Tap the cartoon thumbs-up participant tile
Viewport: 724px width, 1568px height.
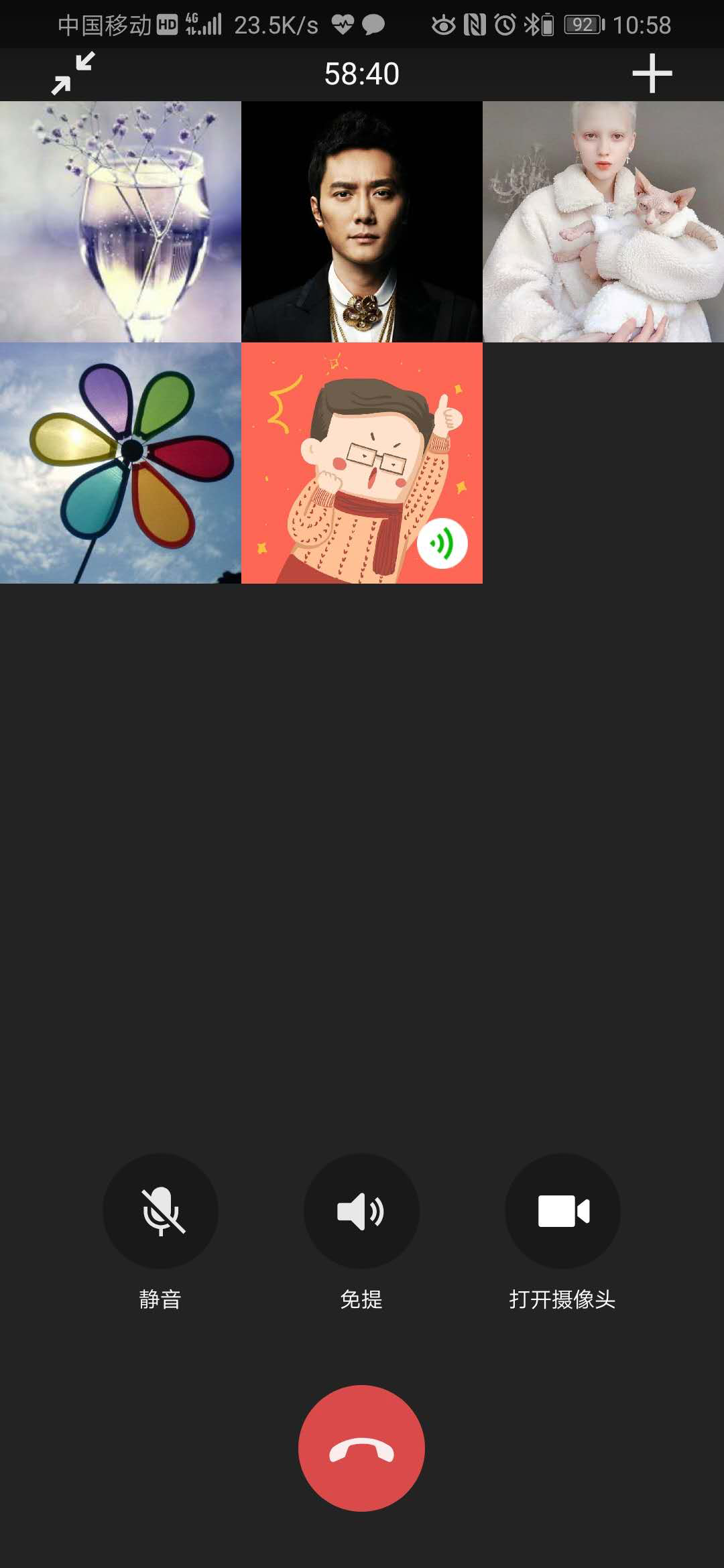[x=362, y=463]
